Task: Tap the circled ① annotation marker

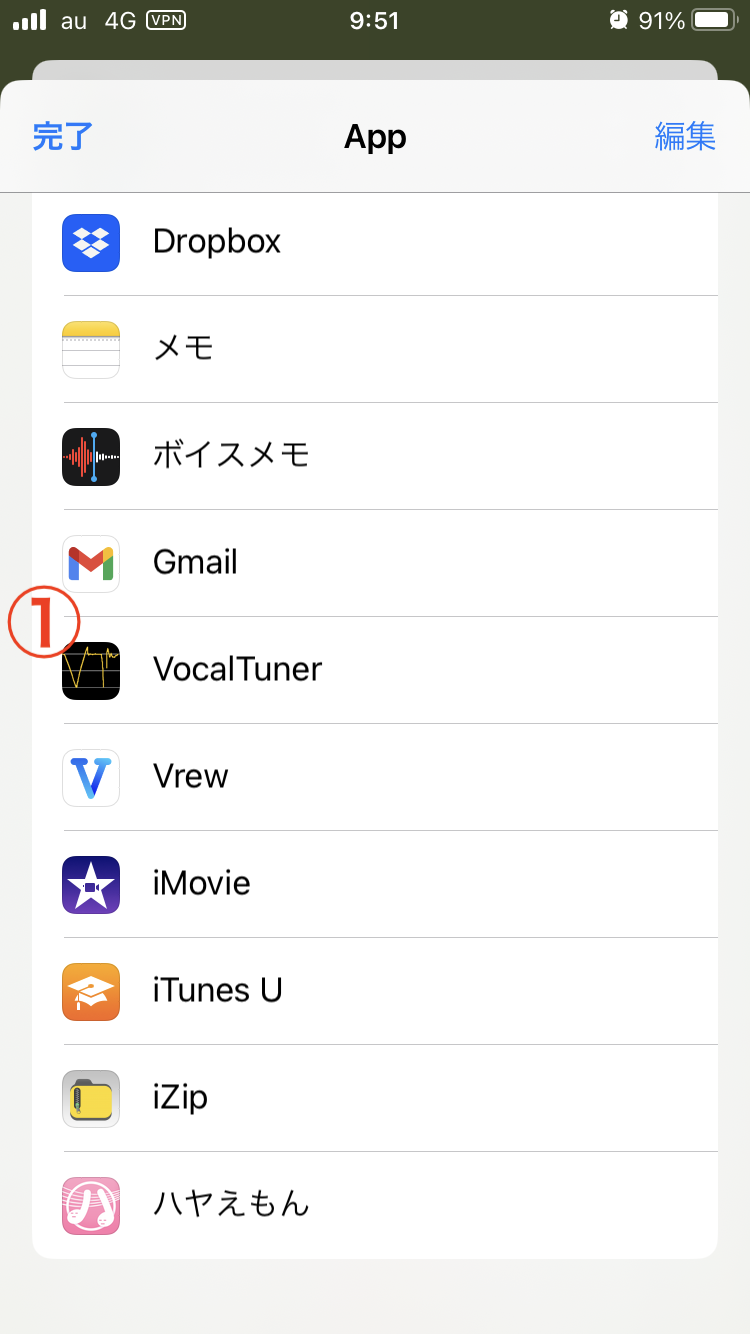Action: (44, 621)
